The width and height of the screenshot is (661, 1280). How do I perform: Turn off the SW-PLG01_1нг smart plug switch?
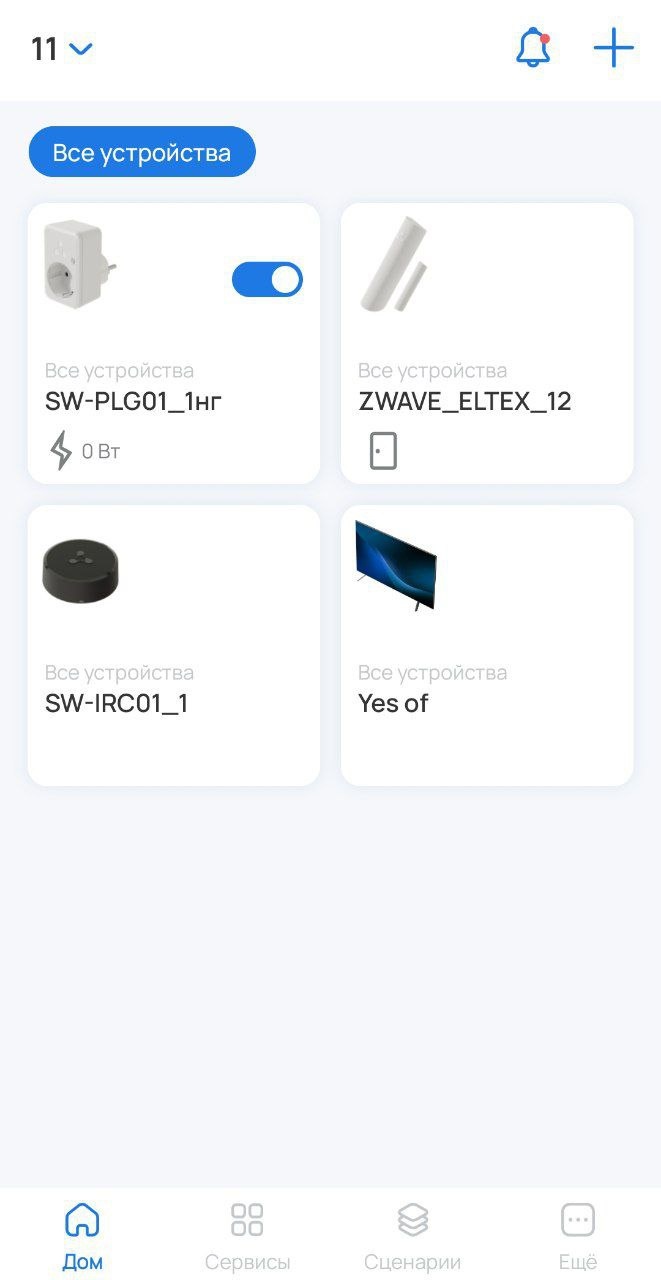[267, 280]
